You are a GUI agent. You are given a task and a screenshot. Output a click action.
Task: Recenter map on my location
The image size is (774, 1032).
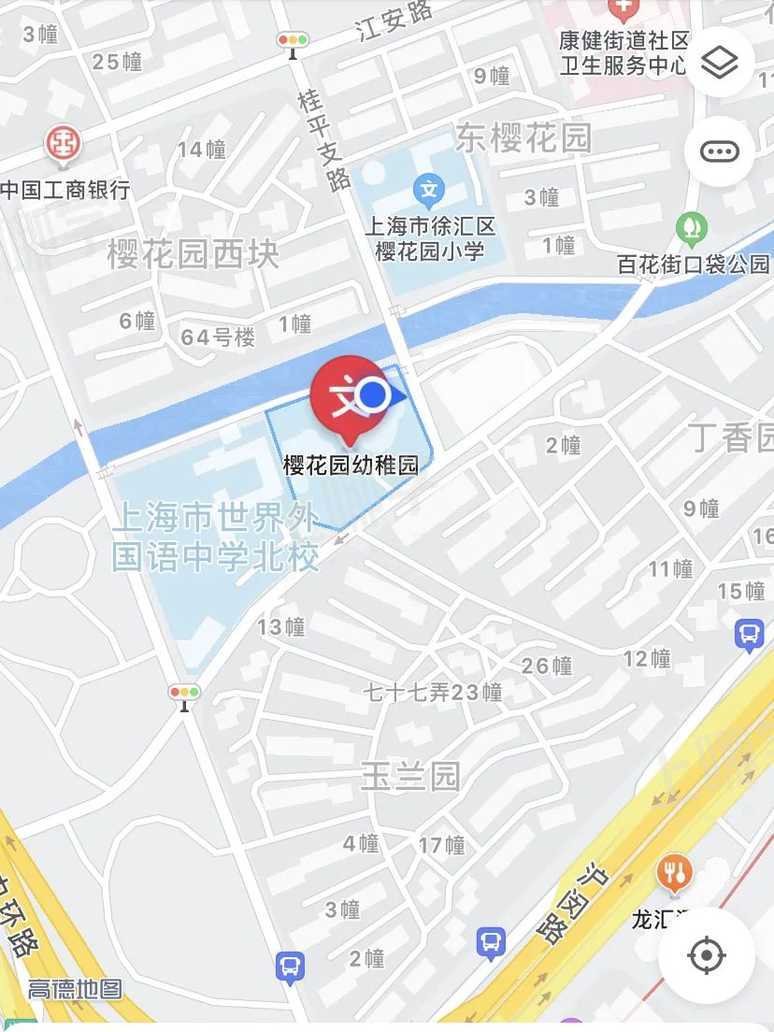pos(706,955)
